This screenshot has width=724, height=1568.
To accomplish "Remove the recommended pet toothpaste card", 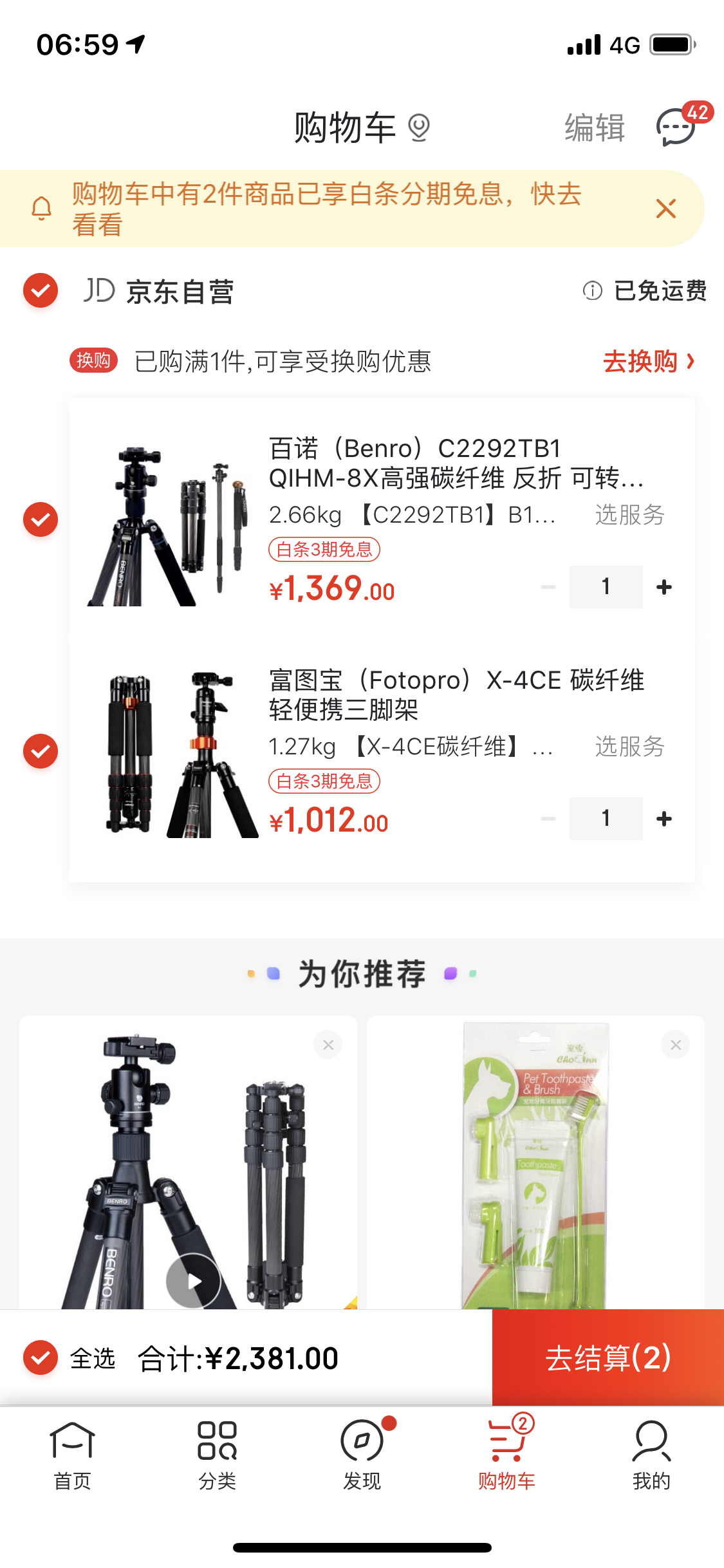I will coord(675,1045).
